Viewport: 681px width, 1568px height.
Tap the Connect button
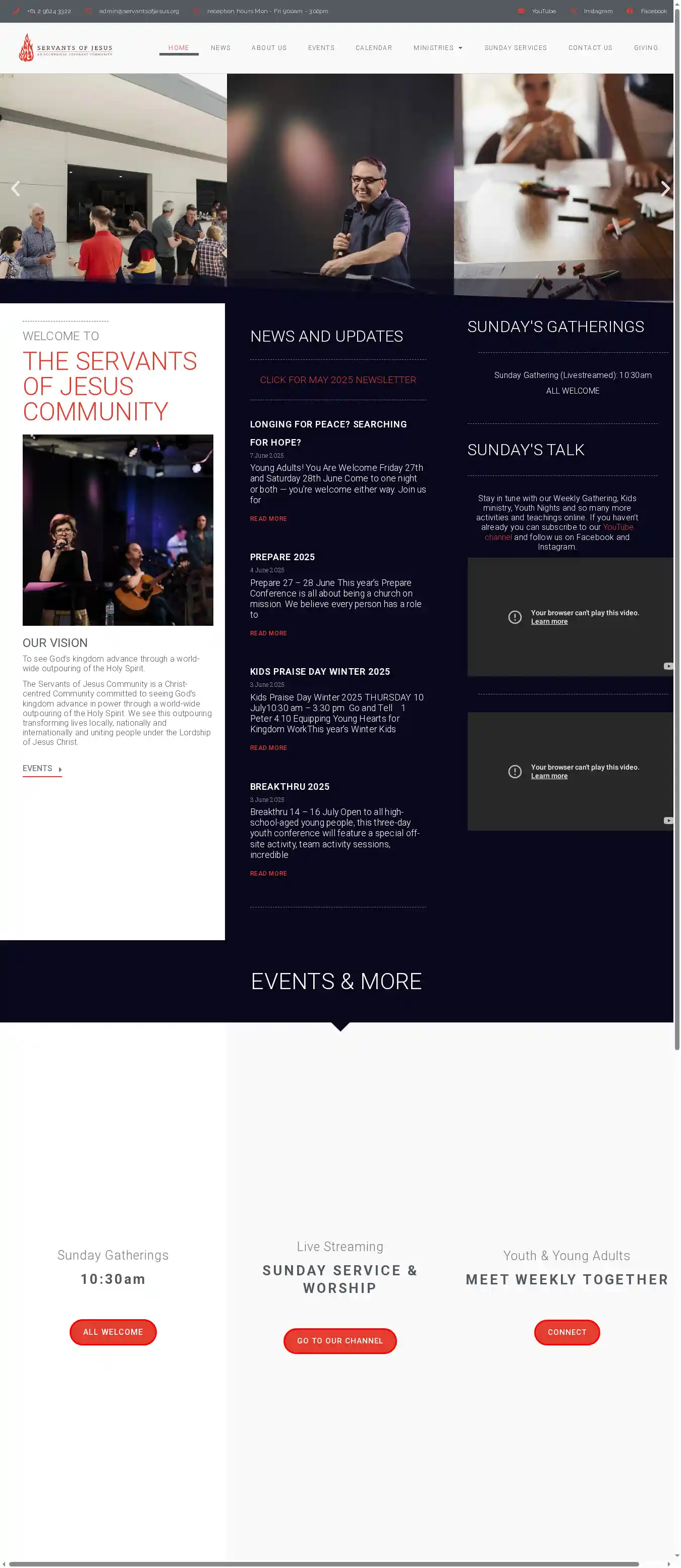point(566,1332)
